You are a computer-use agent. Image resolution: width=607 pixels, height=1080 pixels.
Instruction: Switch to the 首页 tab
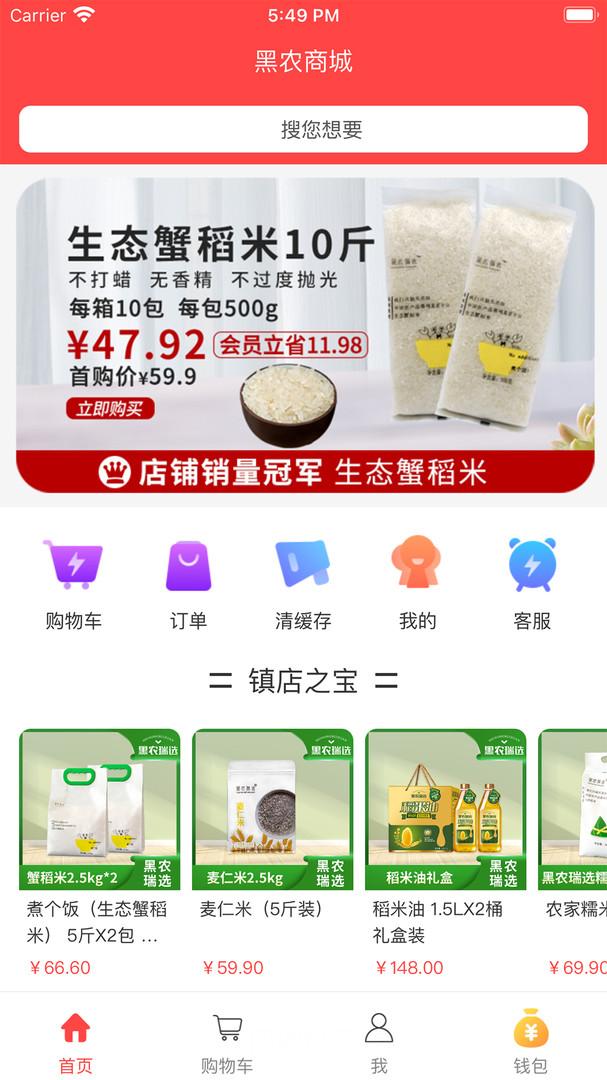76,1043
